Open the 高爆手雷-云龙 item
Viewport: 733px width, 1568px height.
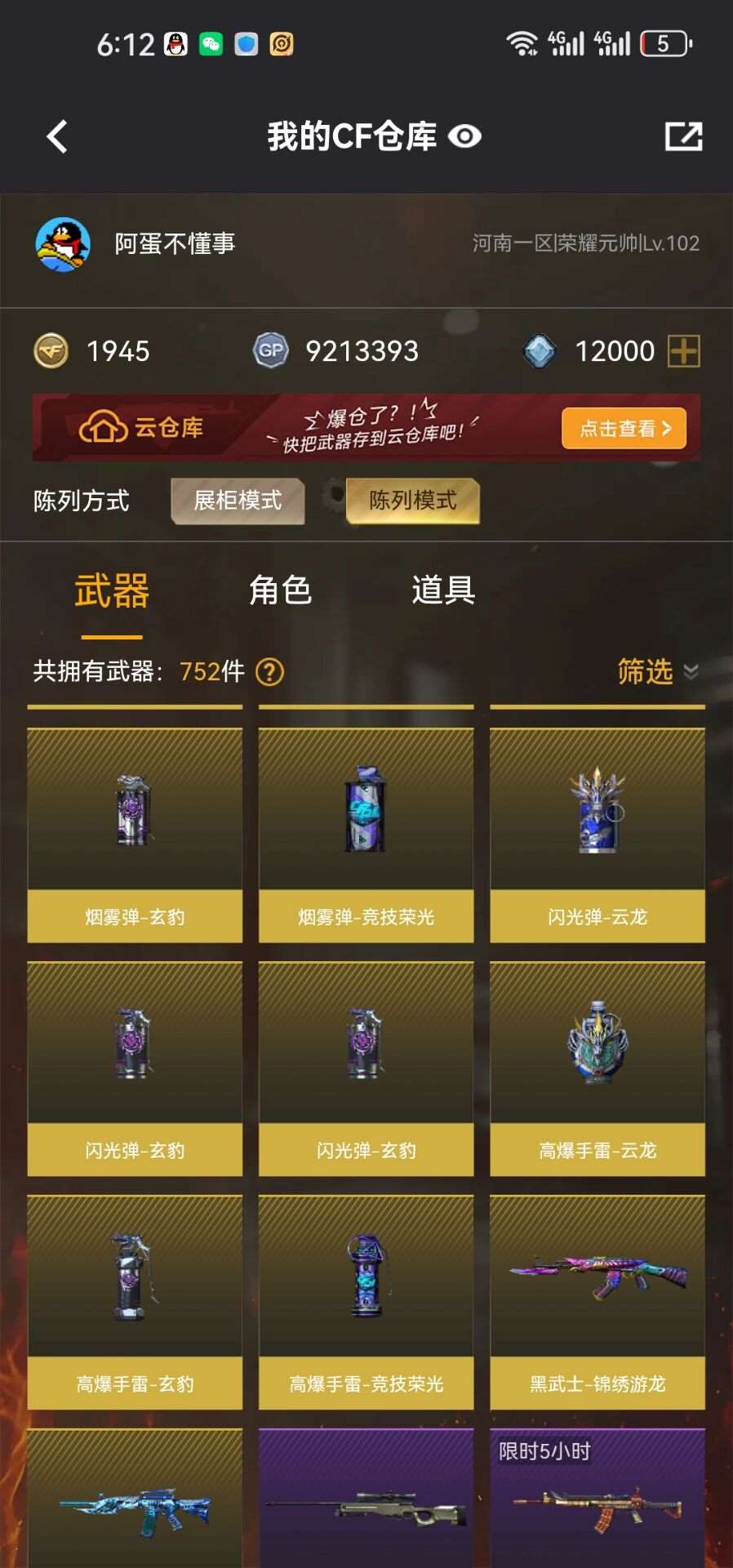[598, 1068]
